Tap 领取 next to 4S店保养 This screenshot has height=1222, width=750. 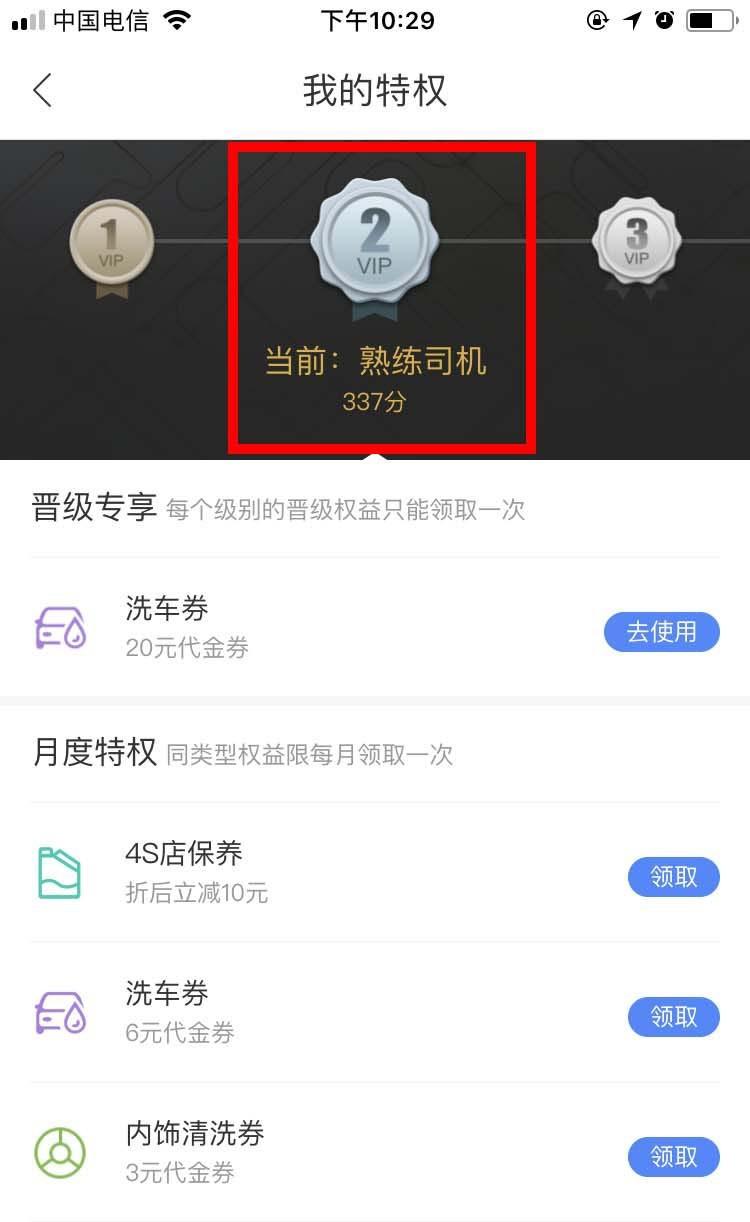pyautogui.click(x=673, y=877)
